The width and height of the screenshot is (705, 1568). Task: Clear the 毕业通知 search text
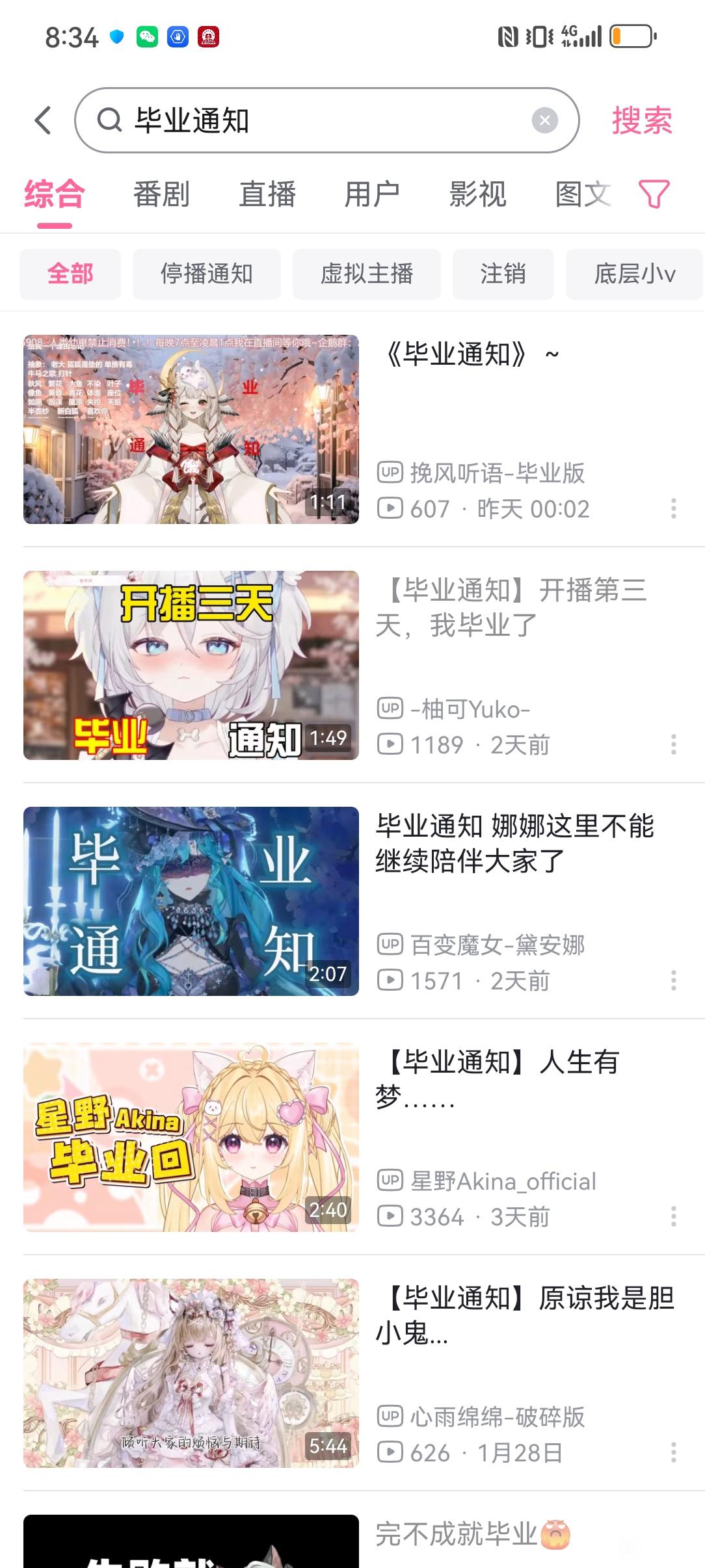[x=544, y=120]
